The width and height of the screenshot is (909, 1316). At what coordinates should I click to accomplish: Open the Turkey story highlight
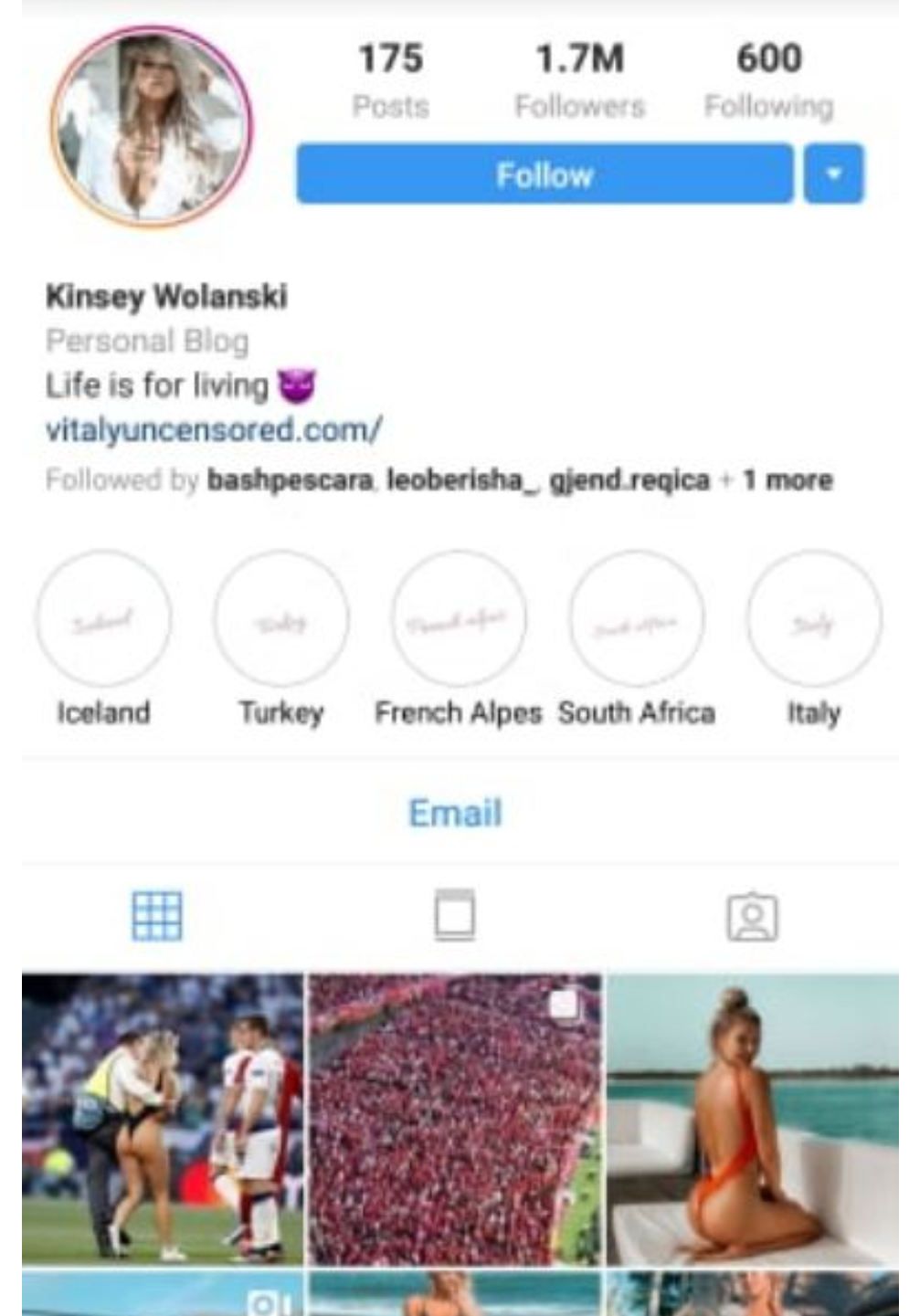[280, 618]
